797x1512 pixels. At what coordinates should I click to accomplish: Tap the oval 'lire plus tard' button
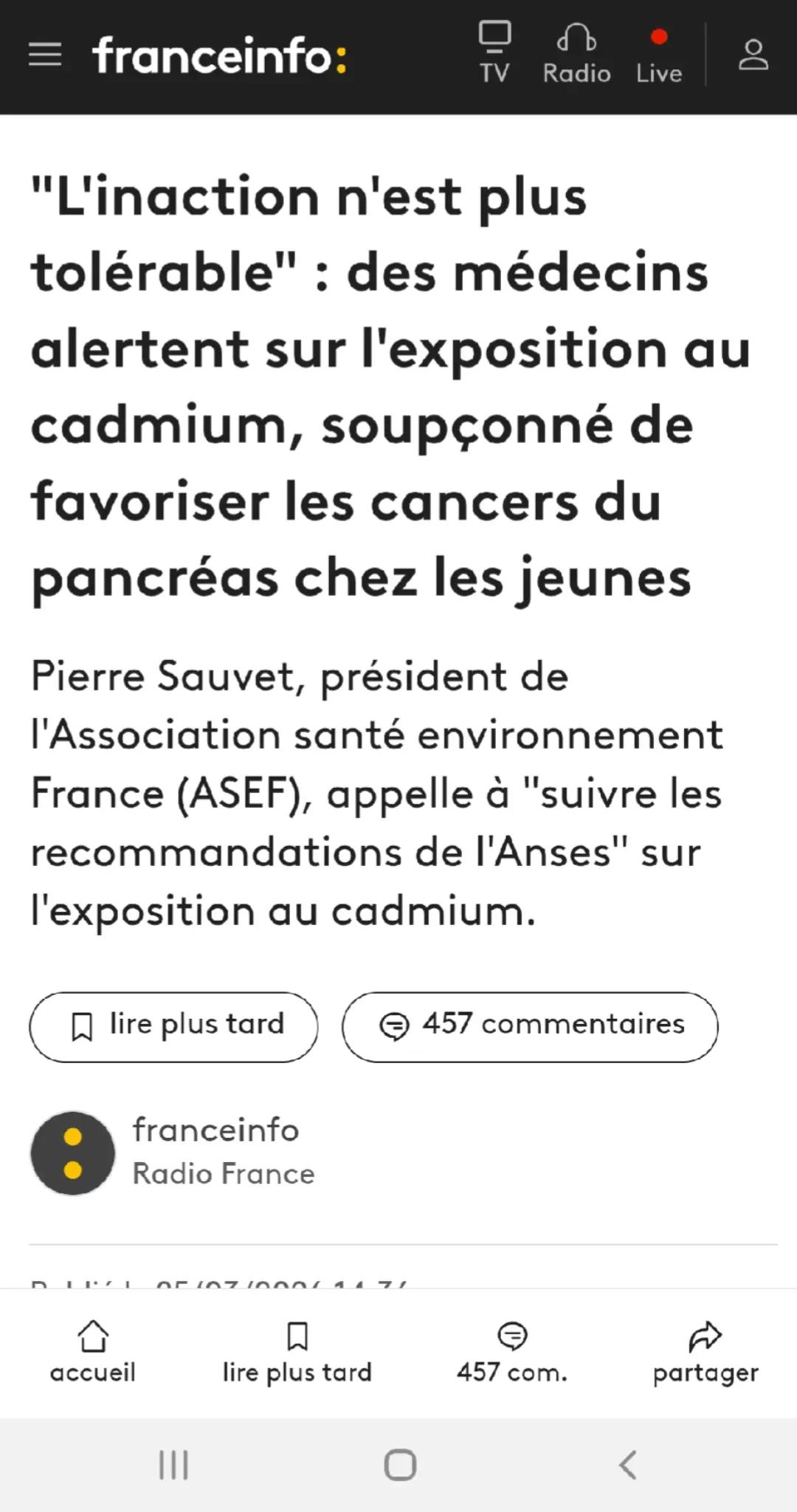coord(174,1026)
